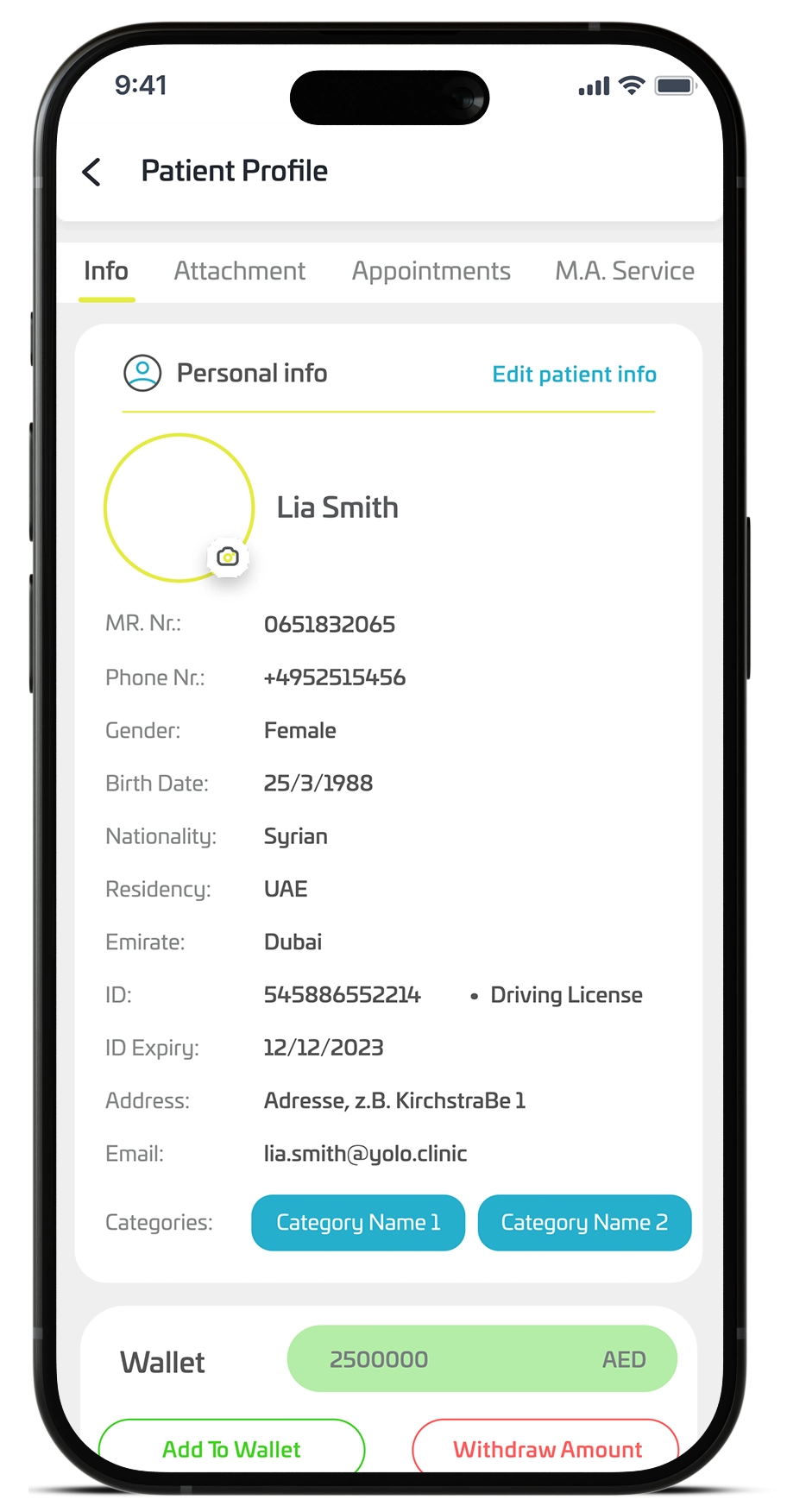
Task: Change profile photo via camera icon
Action: 228,558
